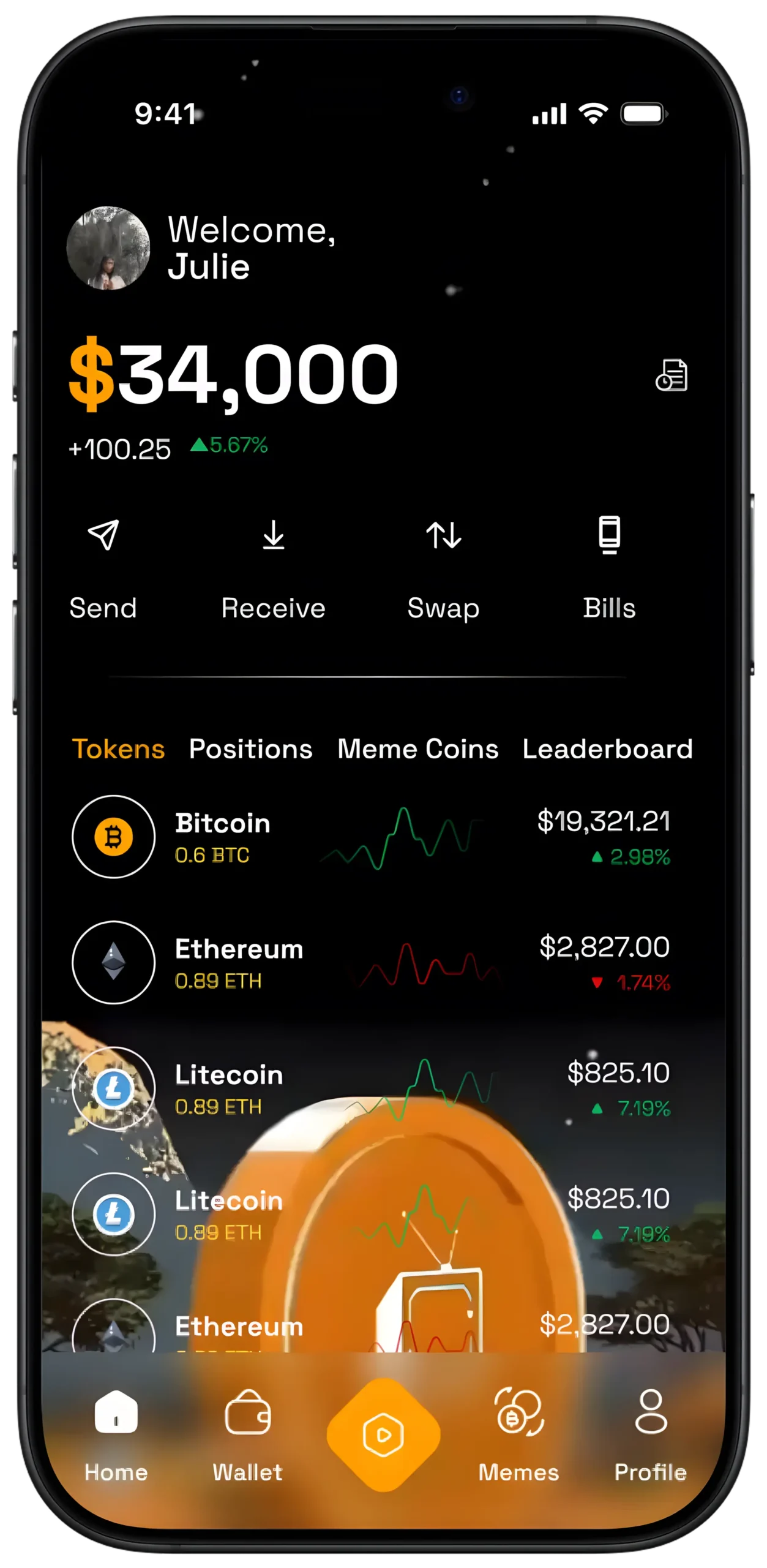Open the Bitcoin 0.6 BTC row
767x1568 pixels.
click(371, 837)
